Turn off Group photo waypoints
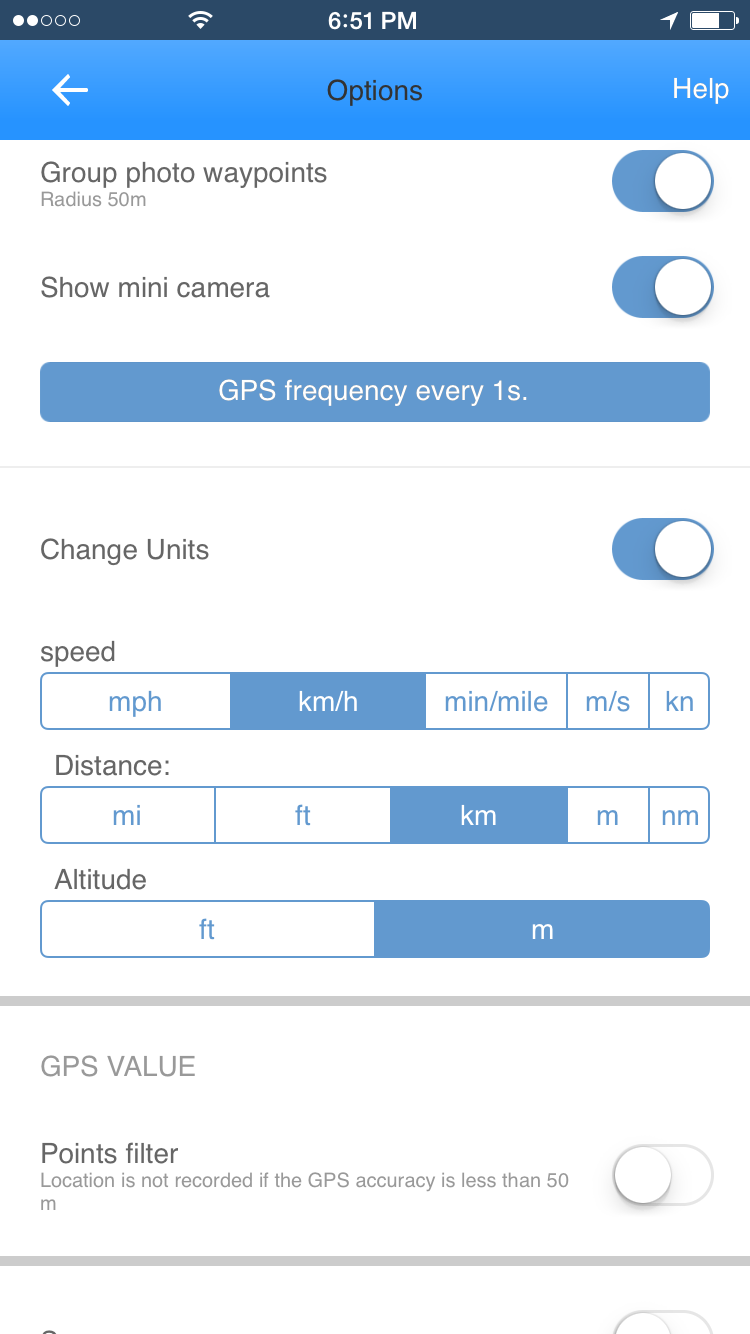The width and height of the screenshot is (750, 1334). 662,182
